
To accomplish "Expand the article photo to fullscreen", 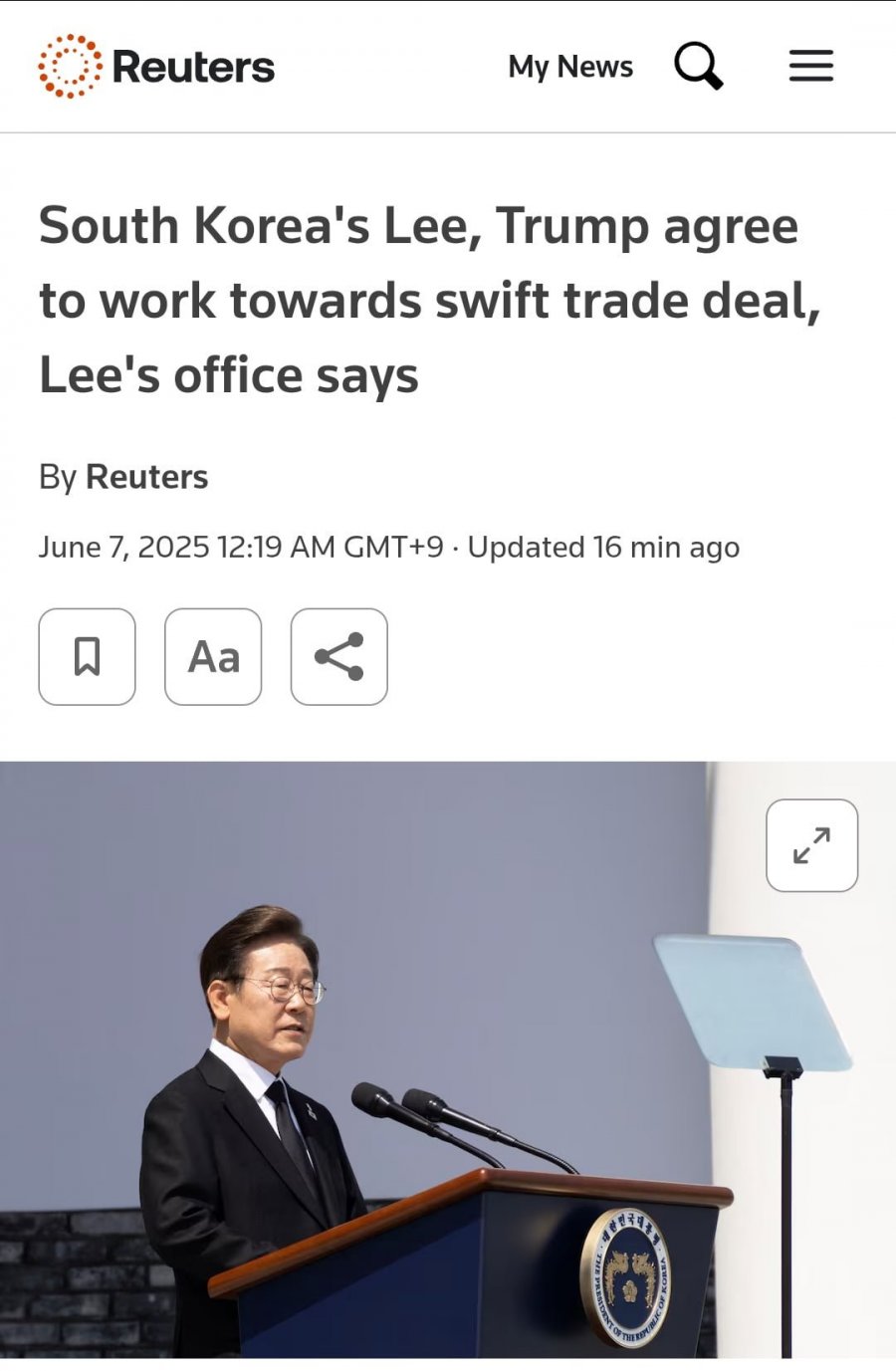I will pyautogui.click(x=811, y=845).
